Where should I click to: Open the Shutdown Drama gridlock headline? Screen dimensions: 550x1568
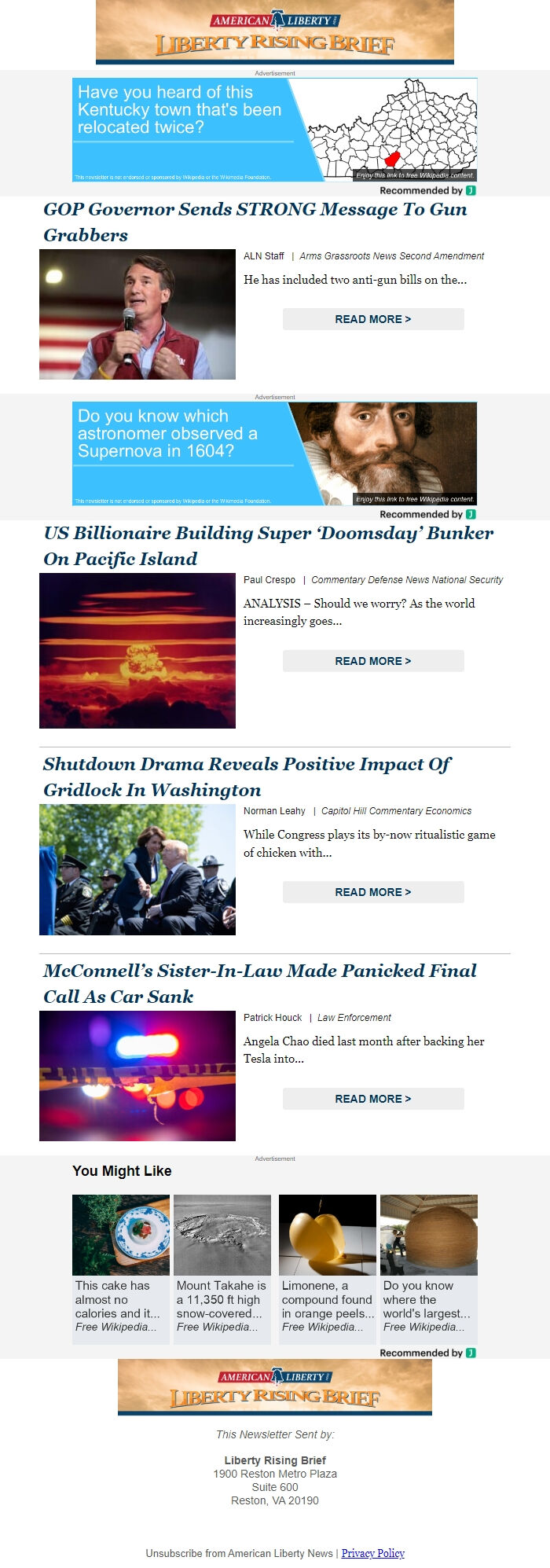247,777
